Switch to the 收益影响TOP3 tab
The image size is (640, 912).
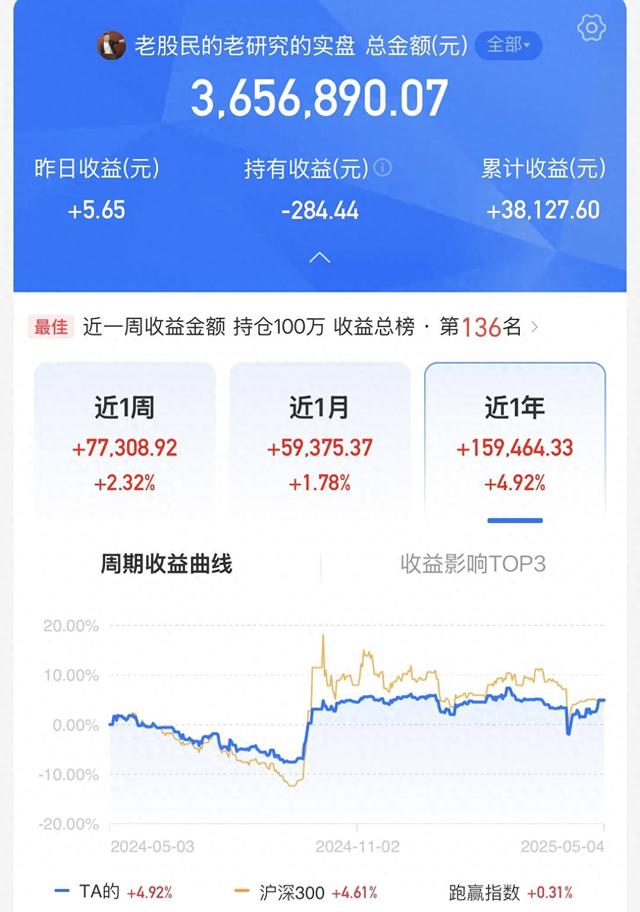tap(473, 564)
